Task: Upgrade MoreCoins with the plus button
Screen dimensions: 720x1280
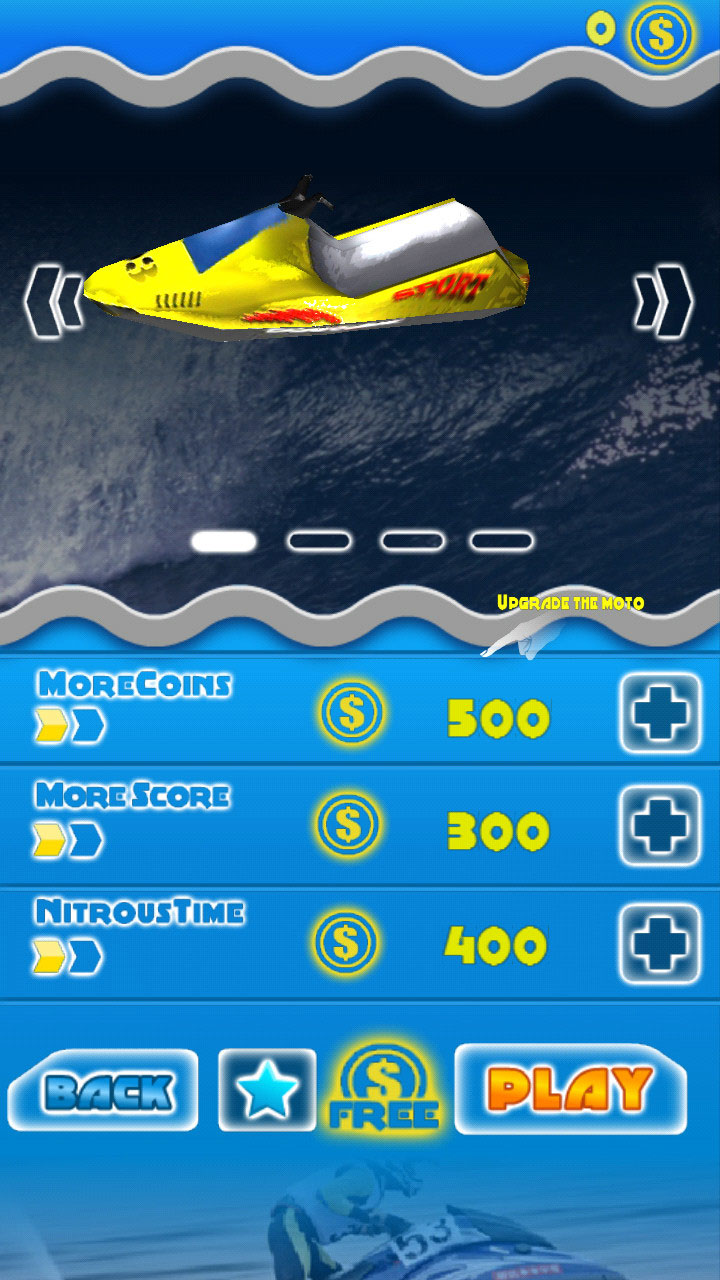Action: click(660, 713)
